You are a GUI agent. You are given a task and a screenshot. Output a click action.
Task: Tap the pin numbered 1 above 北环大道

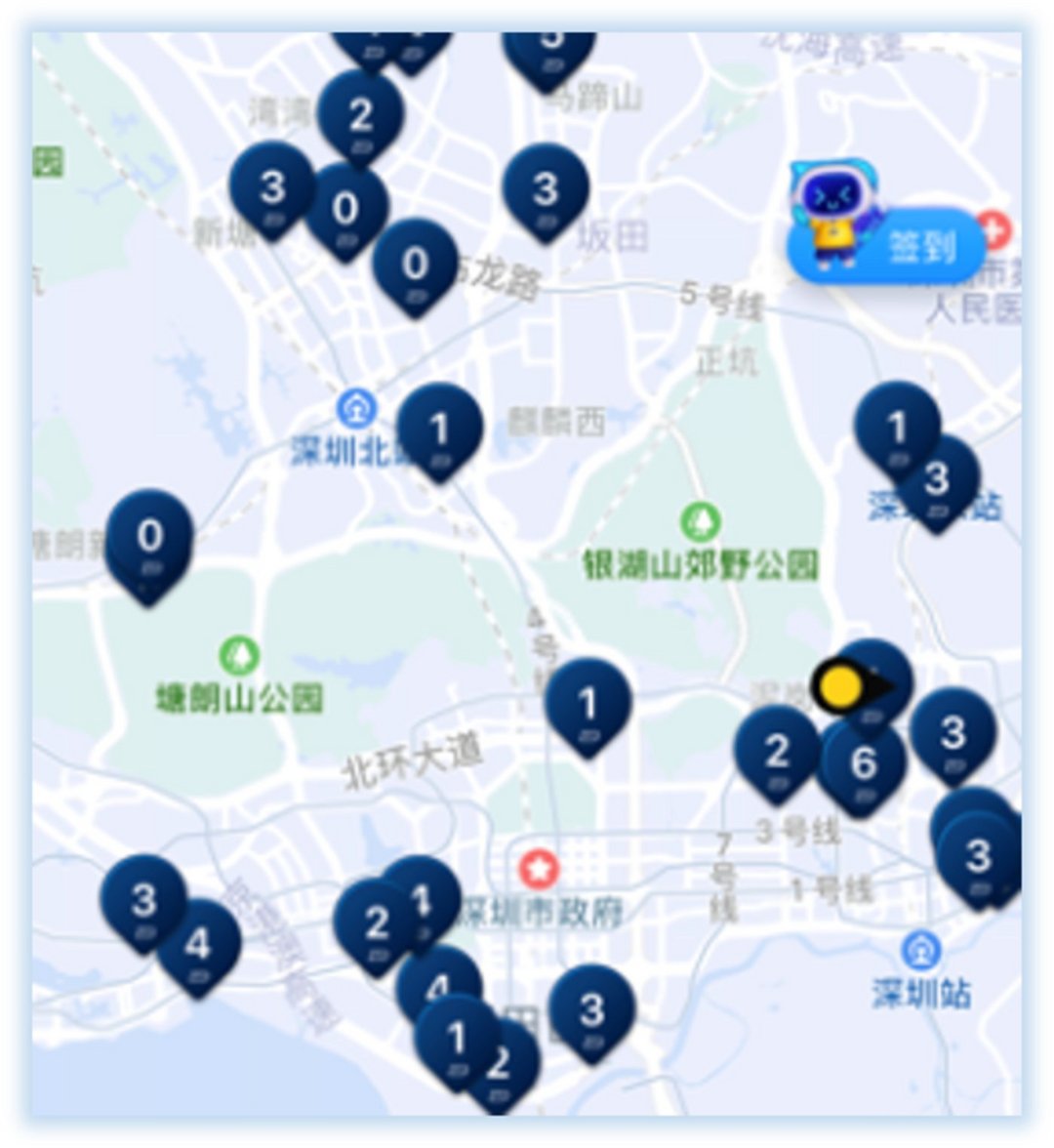click(x=588, y=704)
